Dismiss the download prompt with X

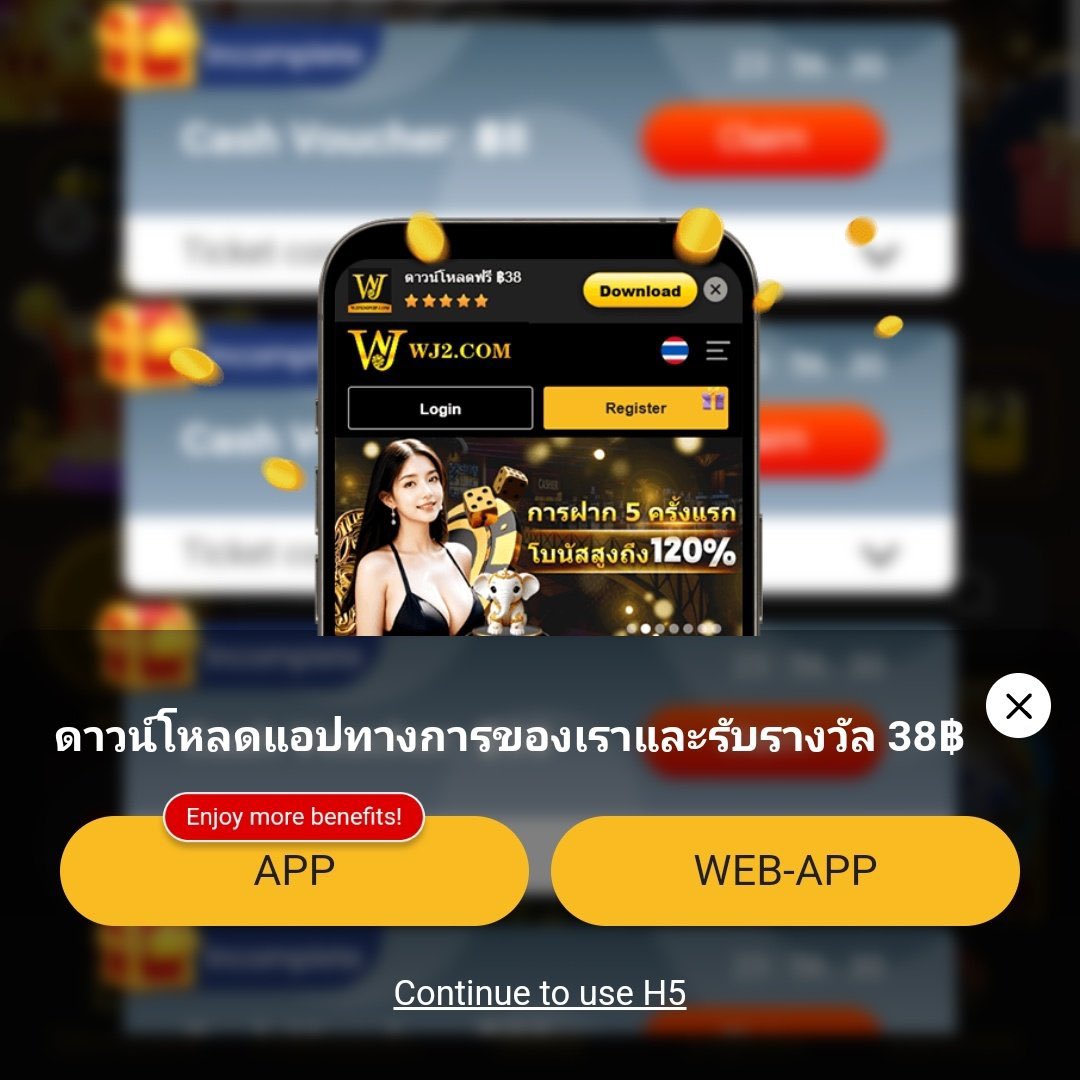(1018, 706)
